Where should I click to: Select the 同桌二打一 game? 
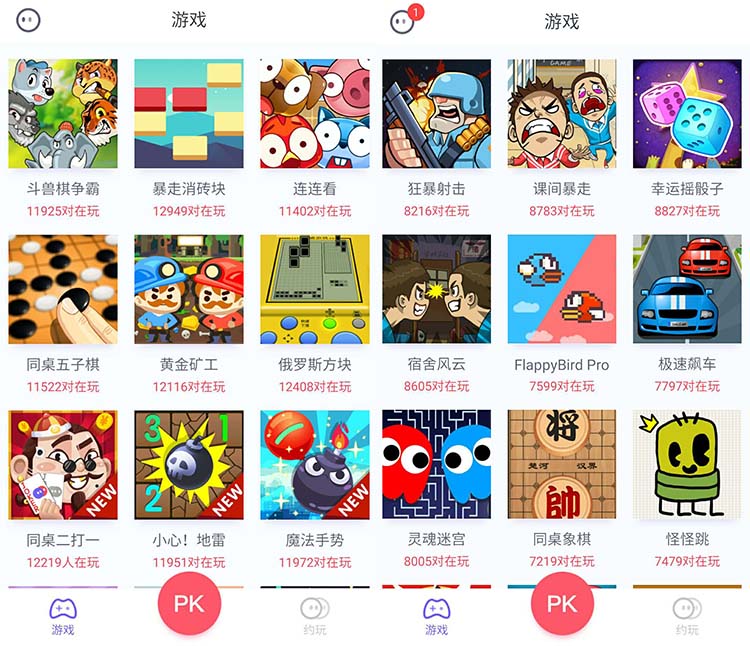[63, 465]
